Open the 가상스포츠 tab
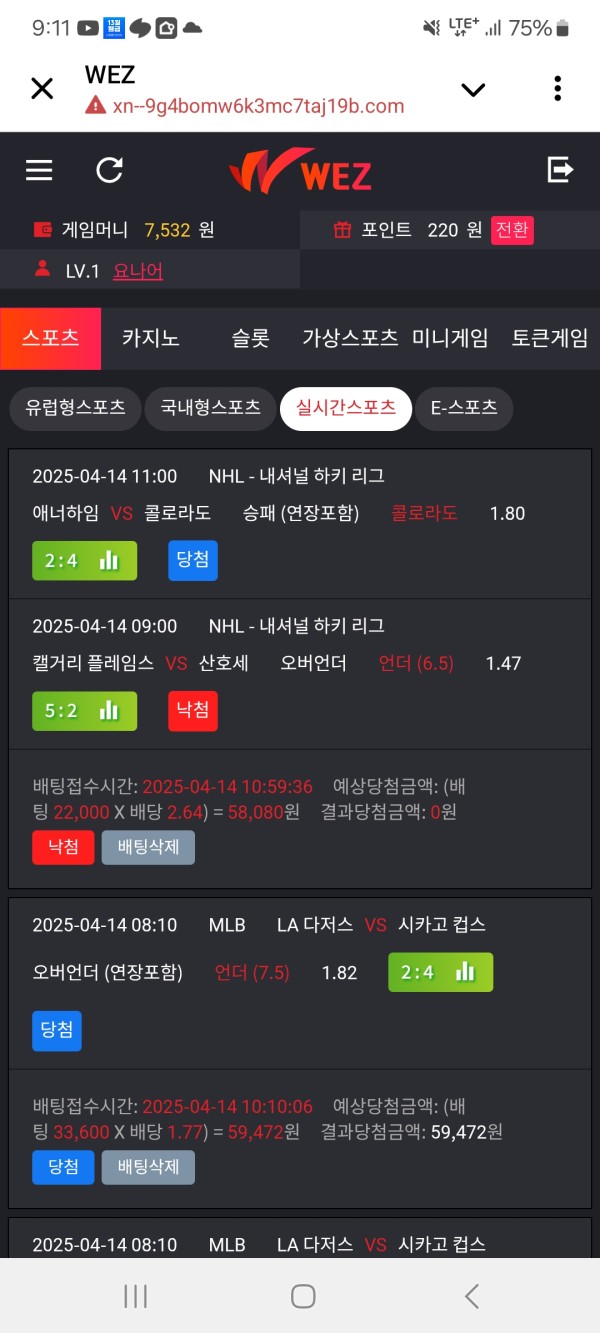This screenshot has height=1333, width=600. point(350,338)
